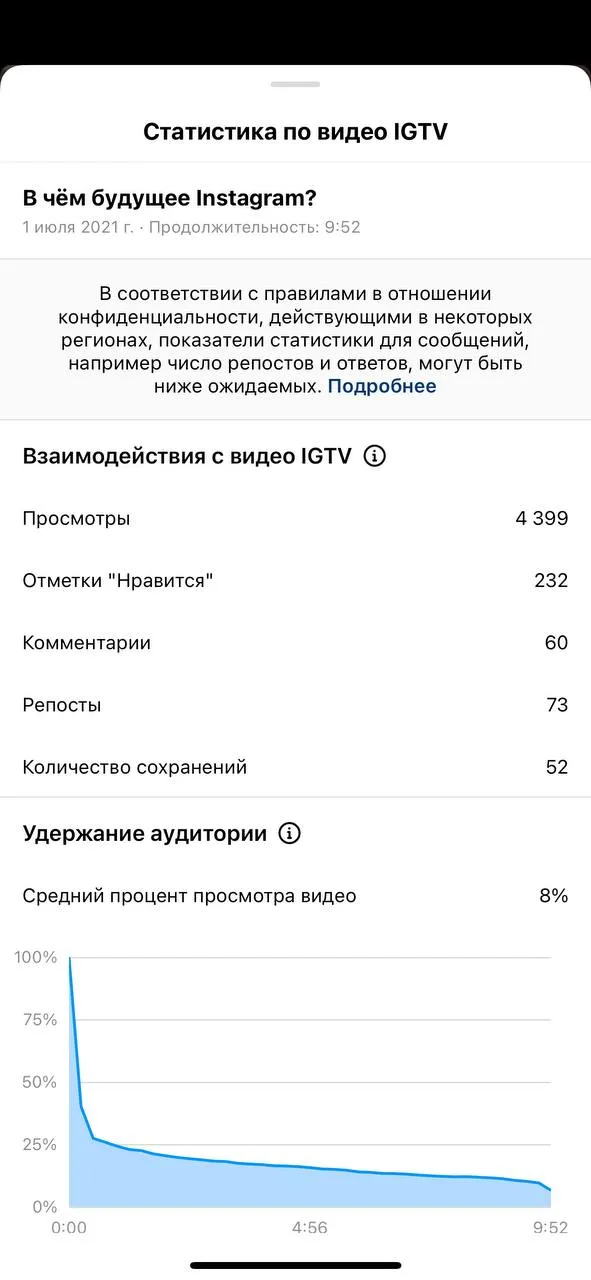Tap info icon next to Взаимодействия с видео IGTV
591x1280 pixels.
[x=375, y=456]
